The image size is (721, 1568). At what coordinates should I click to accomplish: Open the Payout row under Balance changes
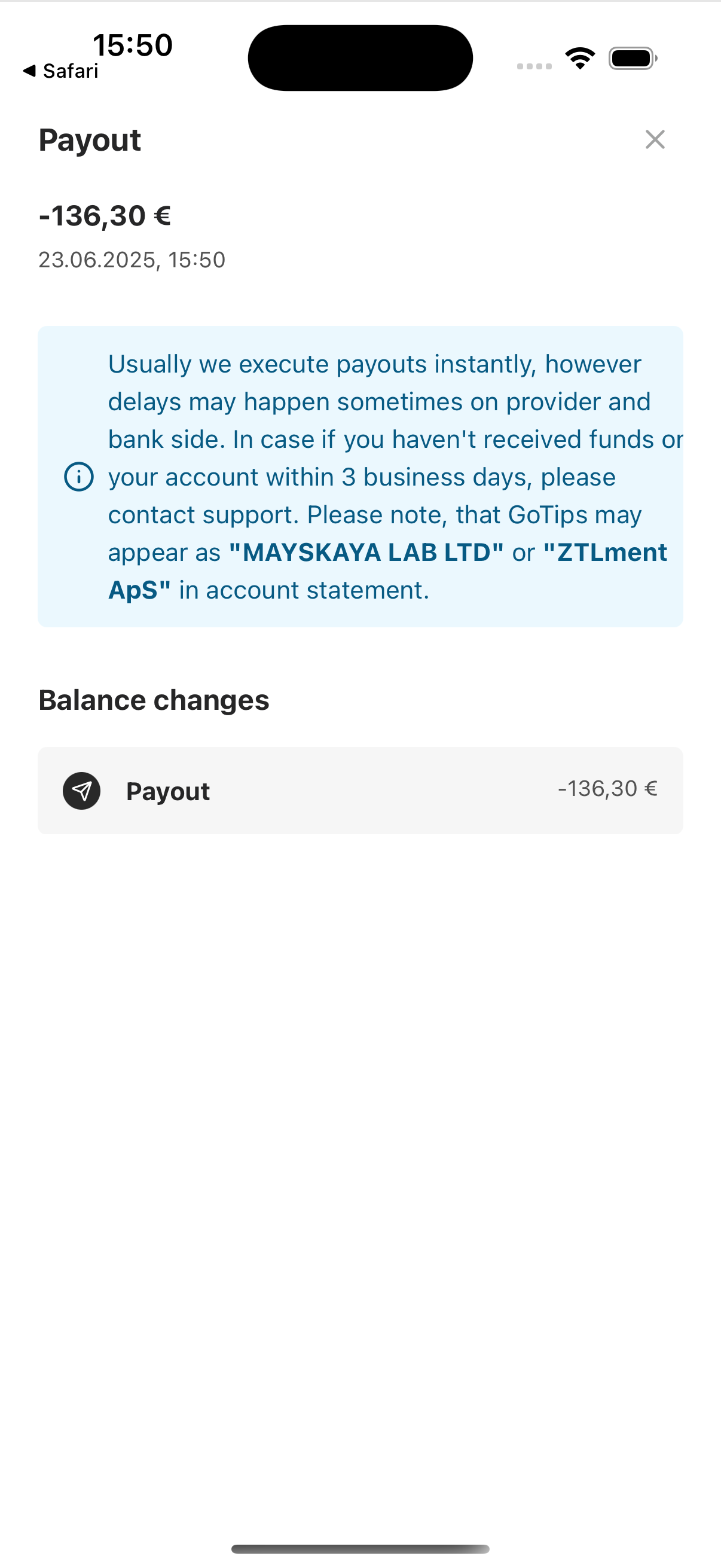coord(360,791)
